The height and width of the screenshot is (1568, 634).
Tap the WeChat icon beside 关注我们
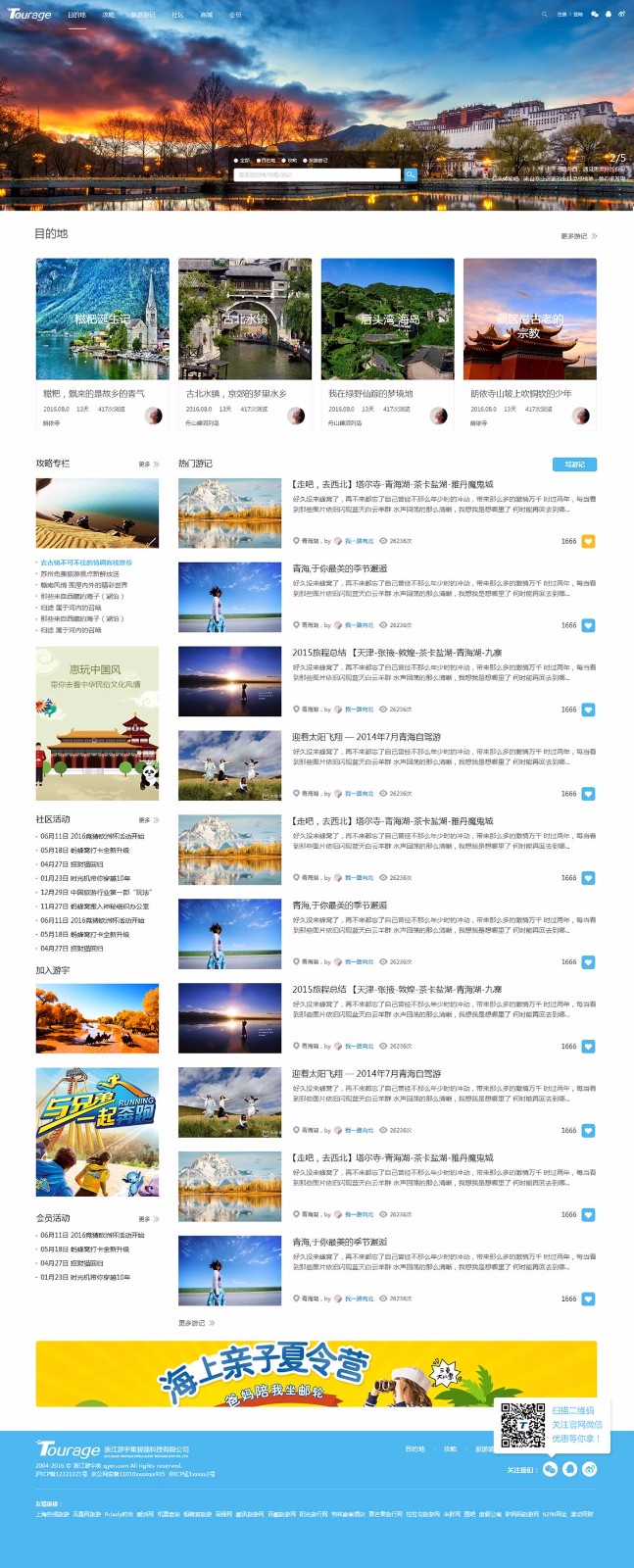point(550,1469)
